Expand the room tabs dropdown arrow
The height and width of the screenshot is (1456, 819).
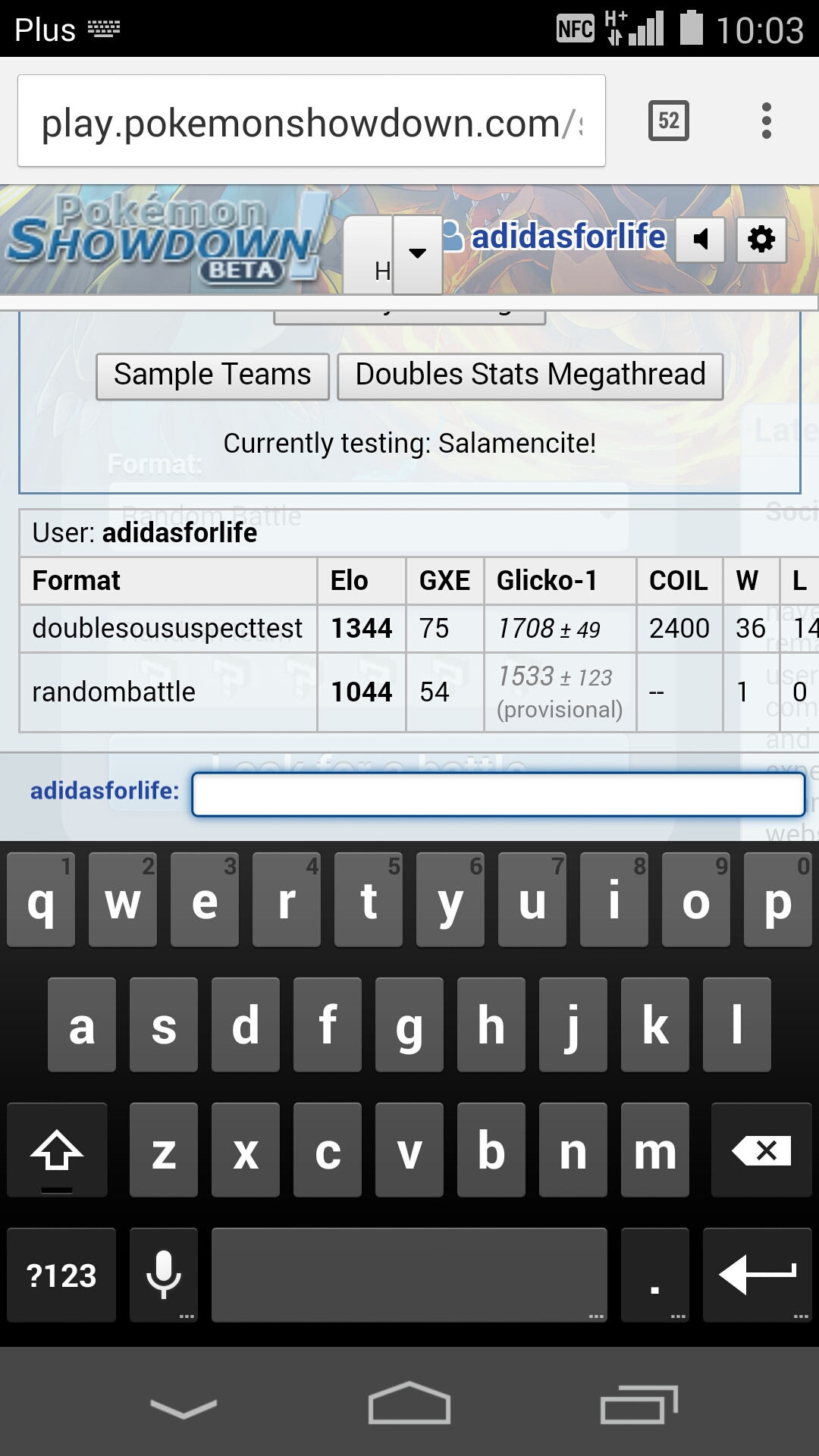417,254
